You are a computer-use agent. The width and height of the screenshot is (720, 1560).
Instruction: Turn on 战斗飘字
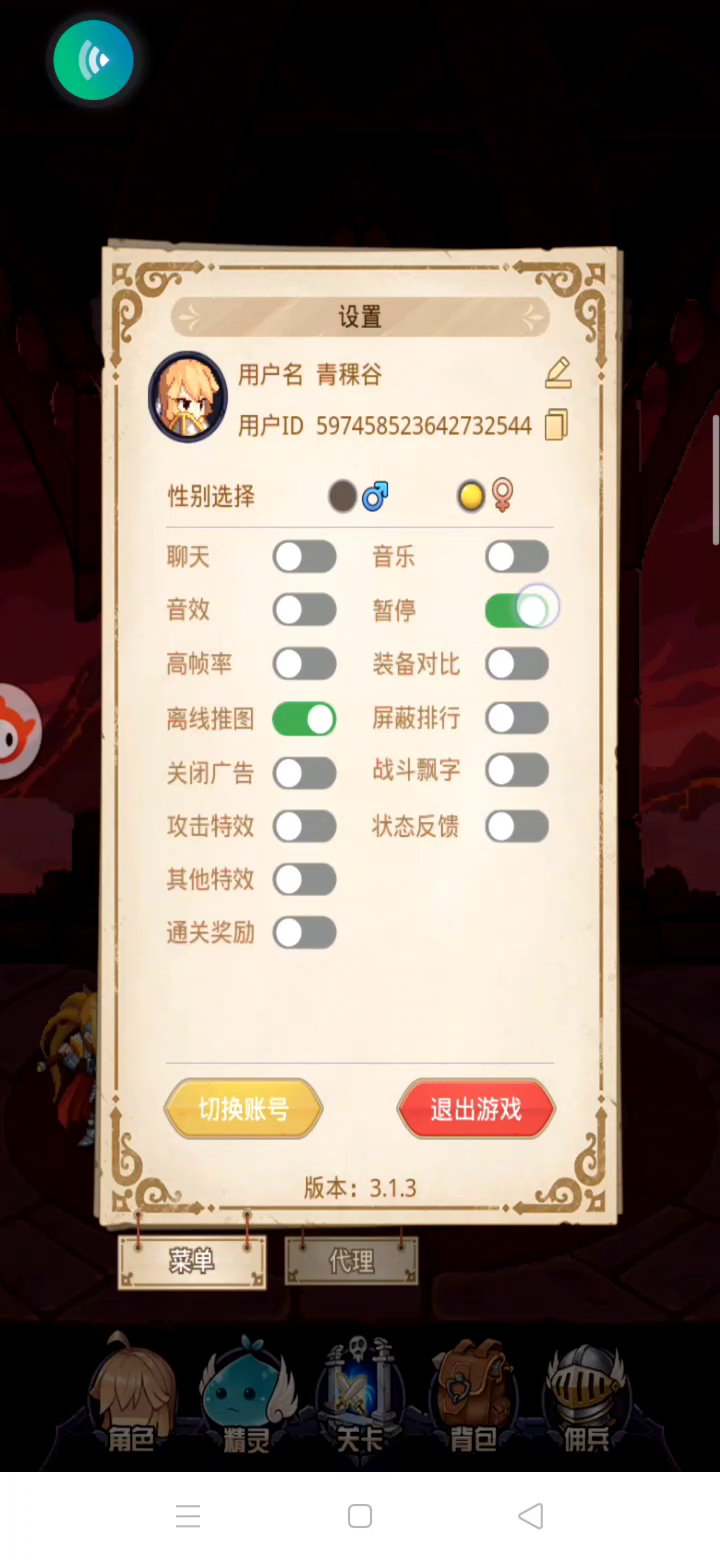(x=517, y=771)
